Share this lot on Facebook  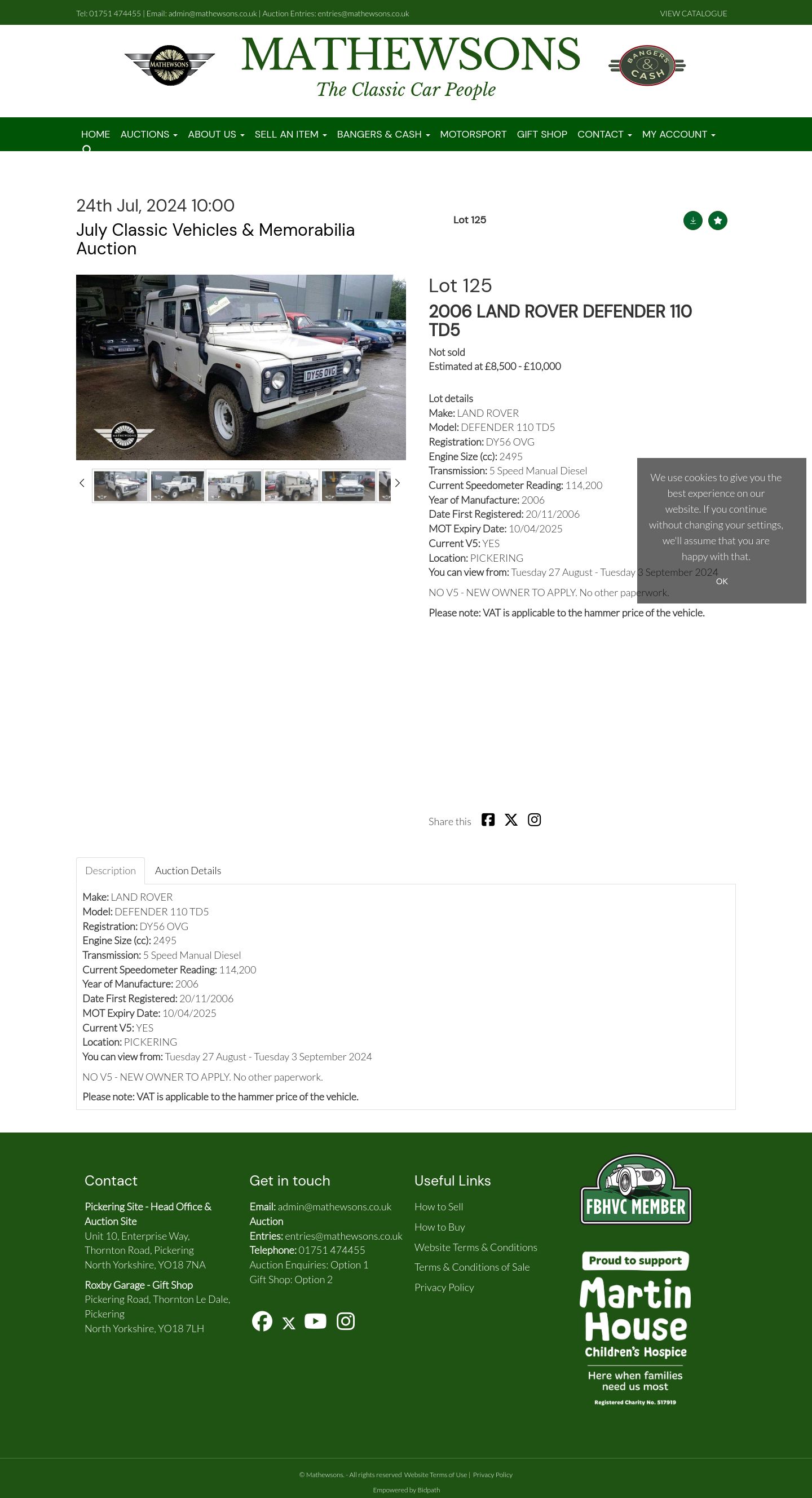pos(488,820)
